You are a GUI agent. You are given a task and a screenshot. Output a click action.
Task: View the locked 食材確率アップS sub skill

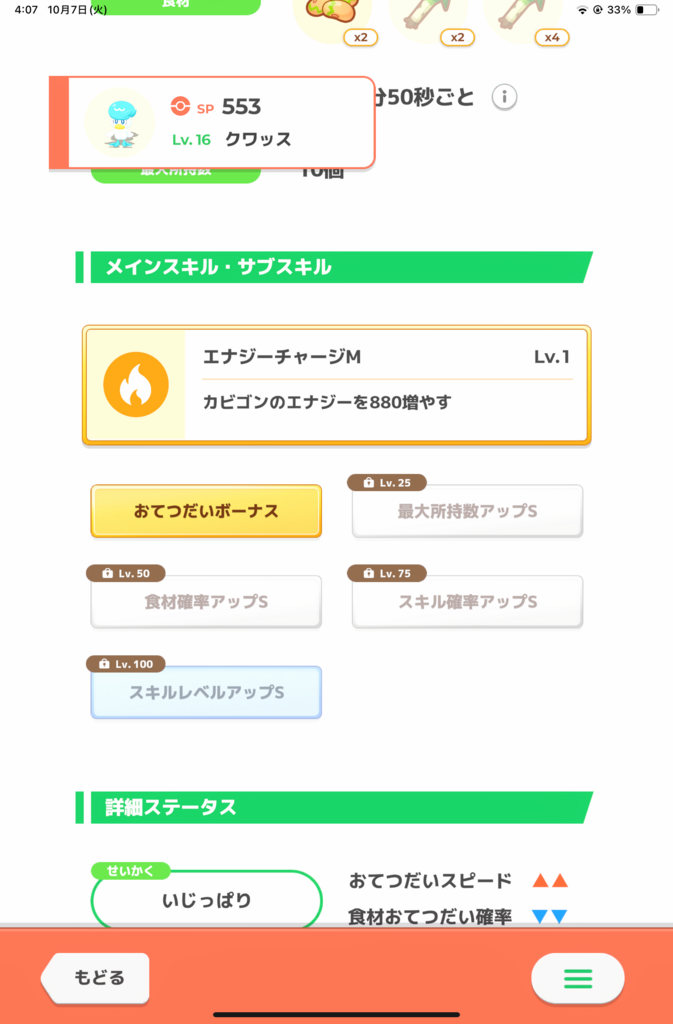pyautogui.click(x=206, y=602)
